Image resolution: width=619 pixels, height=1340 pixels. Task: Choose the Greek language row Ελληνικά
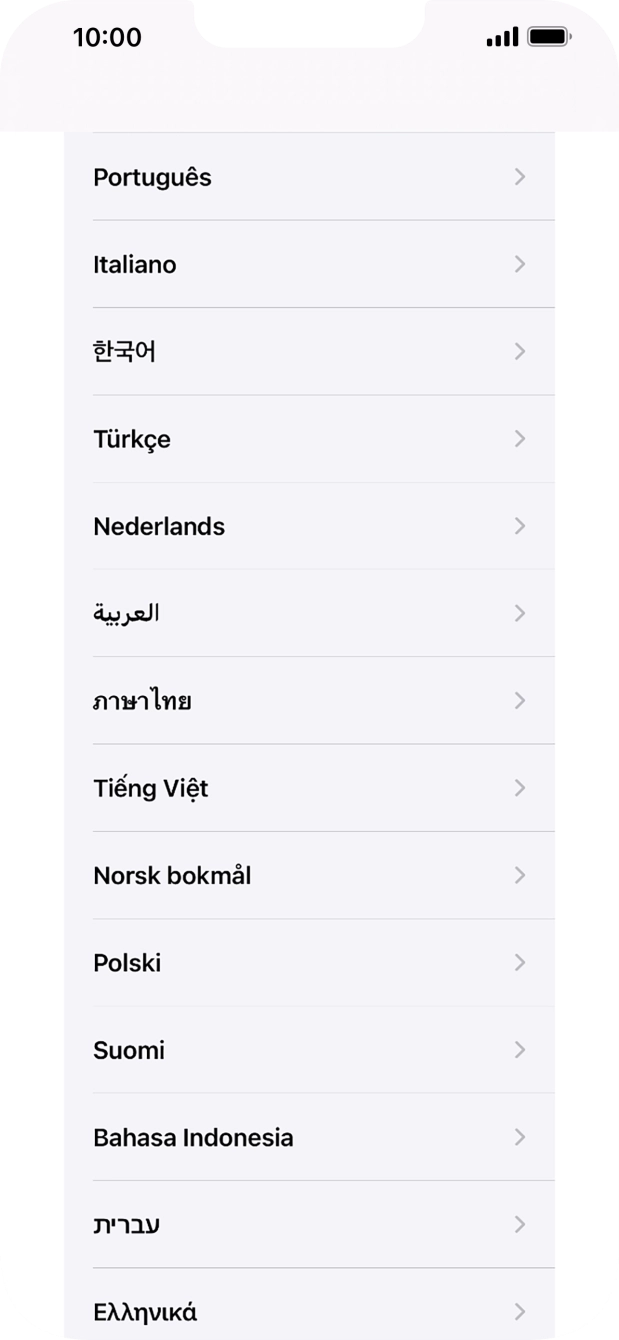point(308,1310)
